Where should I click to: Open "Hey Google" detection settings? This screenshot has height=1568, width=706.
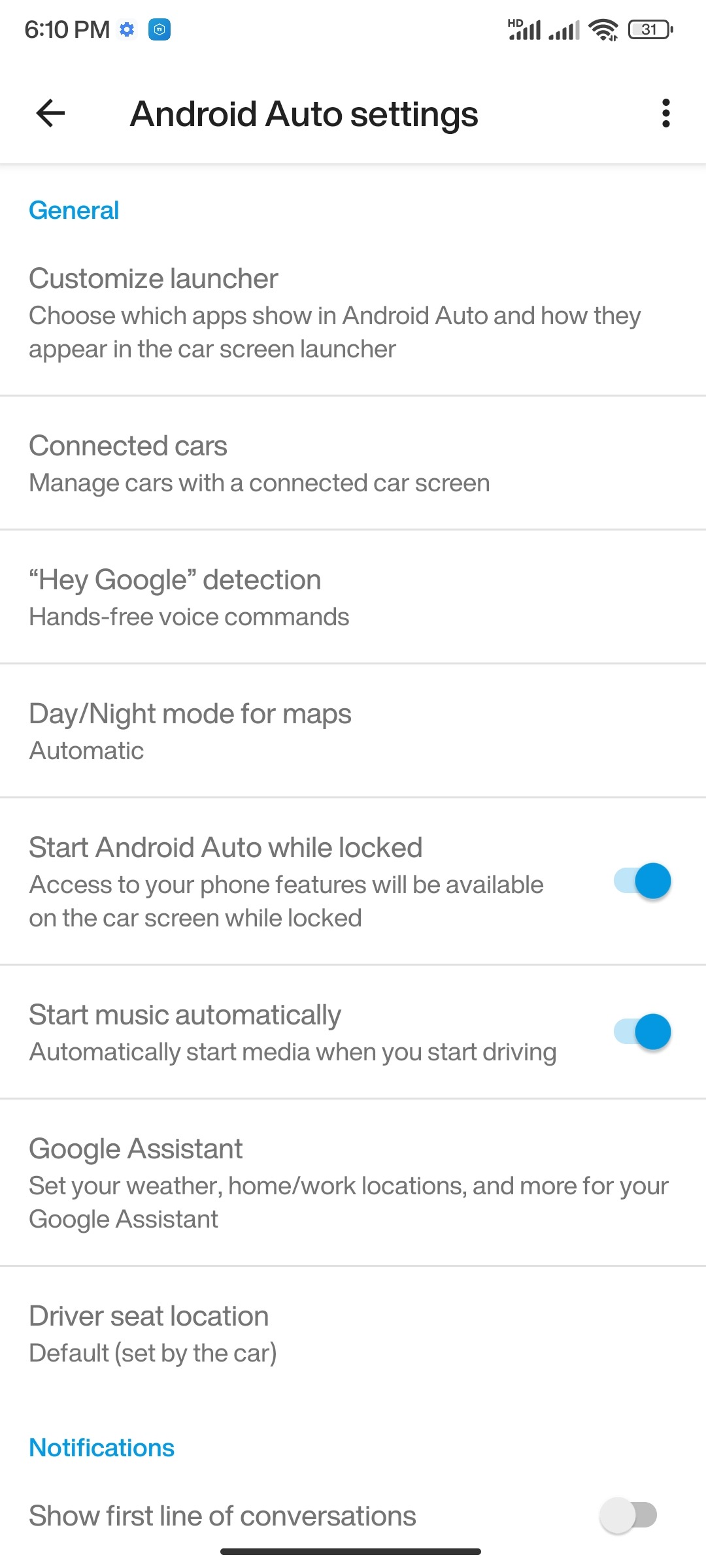[190, 597]
